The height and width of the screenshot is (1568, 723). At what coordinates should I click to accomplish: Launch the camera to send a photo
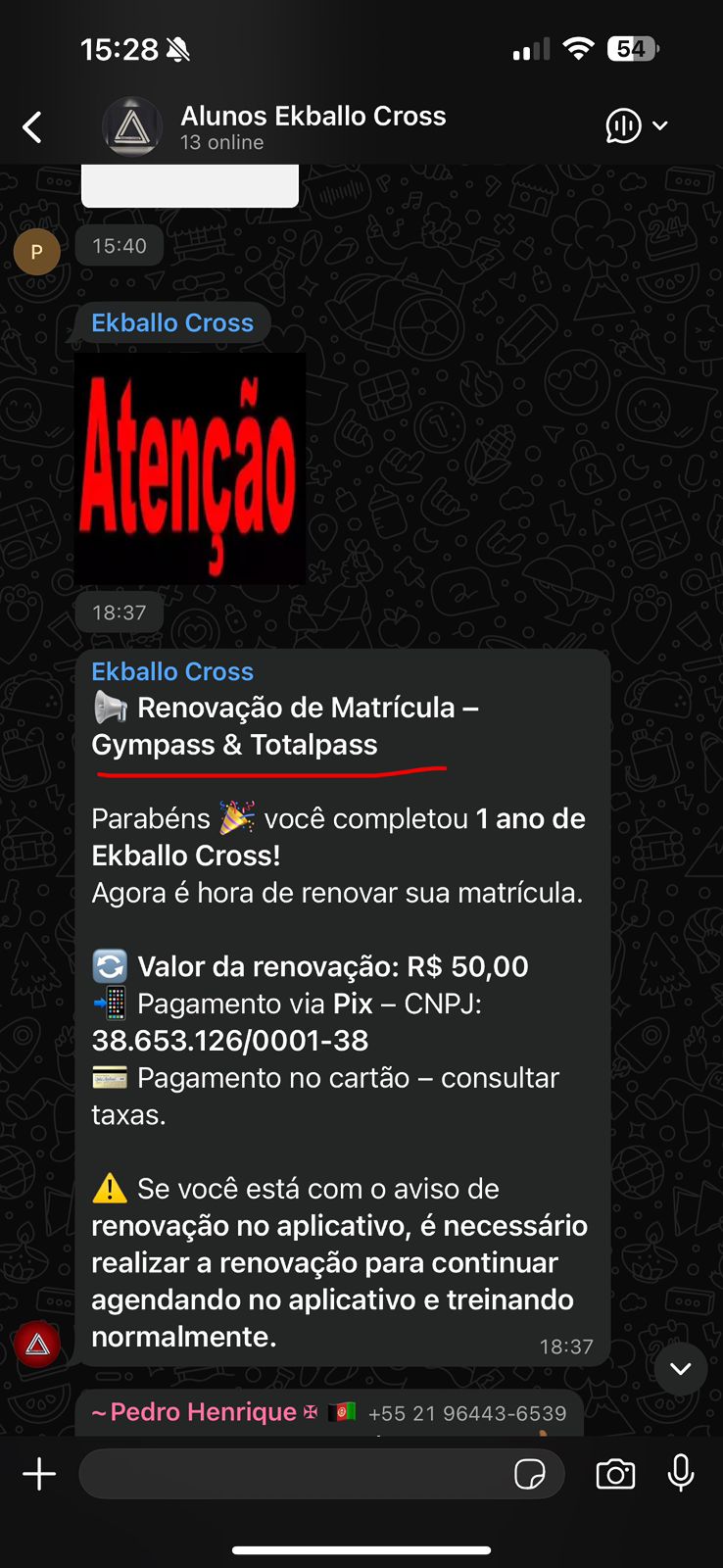(x=615, y=1474)
